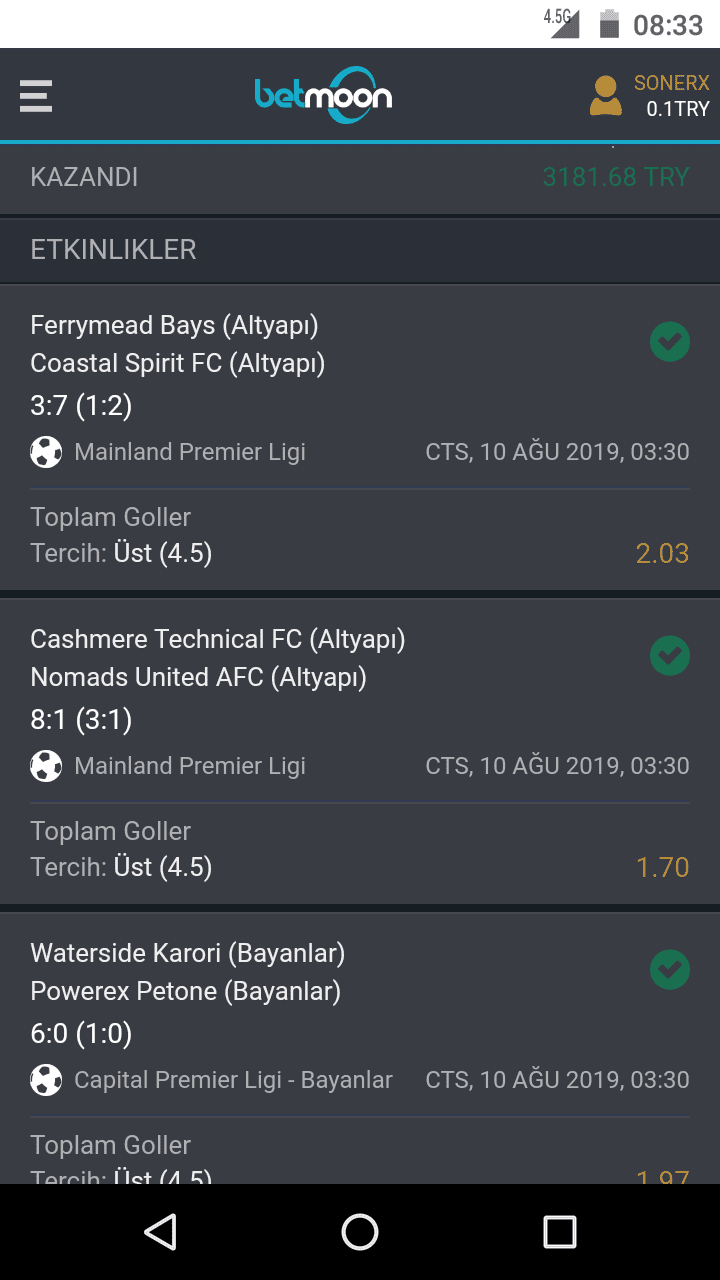Open the Waterside Karori vs Powerex Petone event
The width and height of the screenshot is (720, 1280).
coord(360,1048)
